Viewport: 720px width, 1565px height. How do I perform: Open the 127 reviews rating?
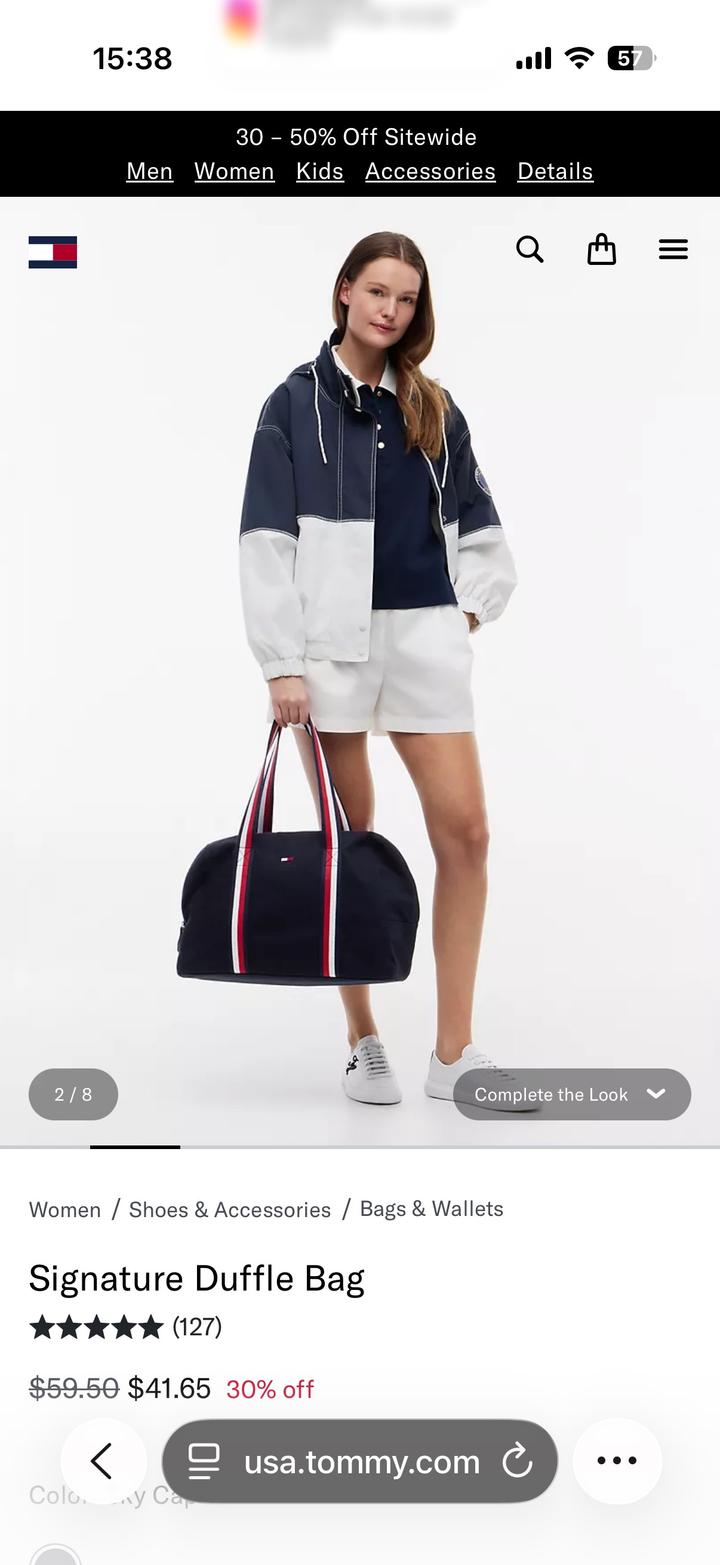(x=125, y=1327)
